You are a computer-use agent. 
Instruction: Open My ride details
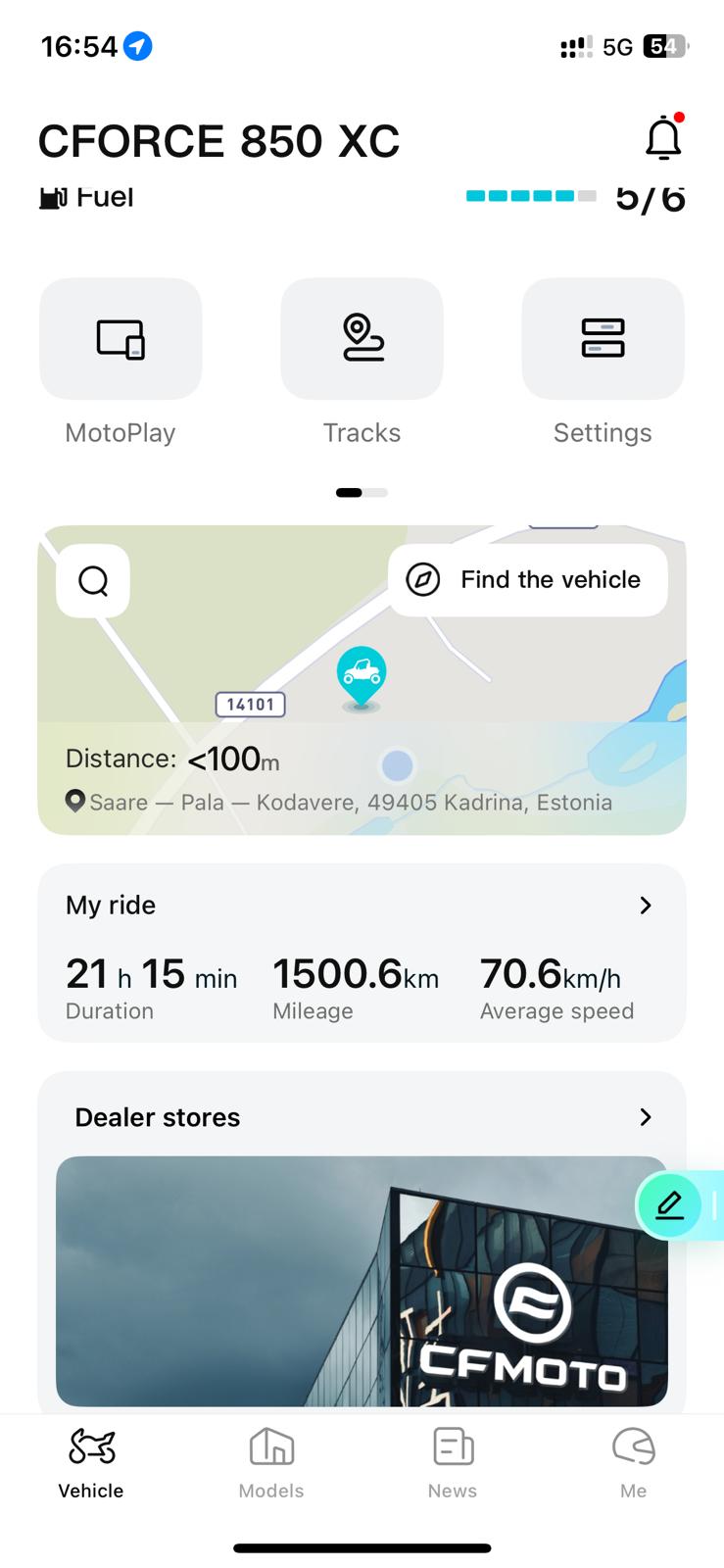[x=645, y=906]
